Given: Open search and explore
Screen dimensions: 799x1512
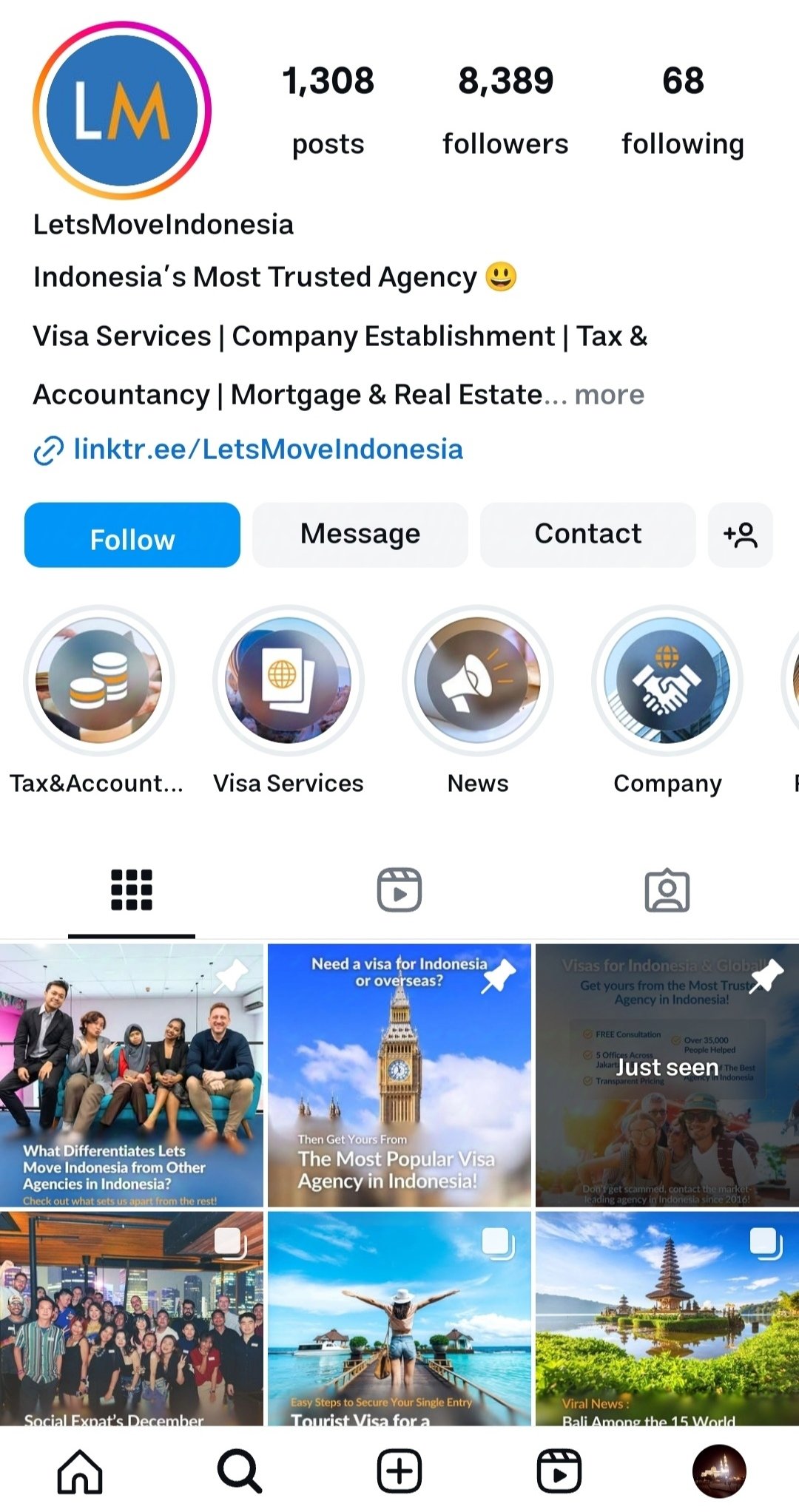Looking at the screenshot, I should pyautogui.click(x=240, y=1471).
